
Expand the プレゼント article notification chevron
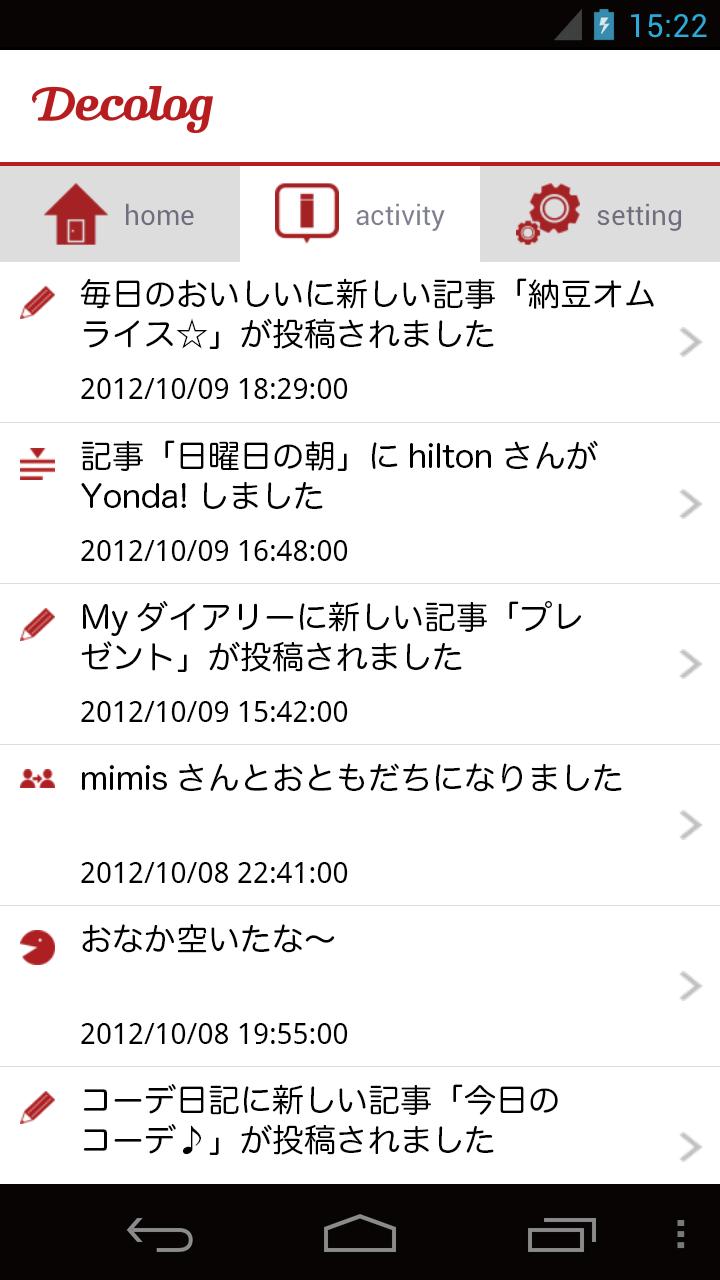pyautogui.click(x=690, y=664)
